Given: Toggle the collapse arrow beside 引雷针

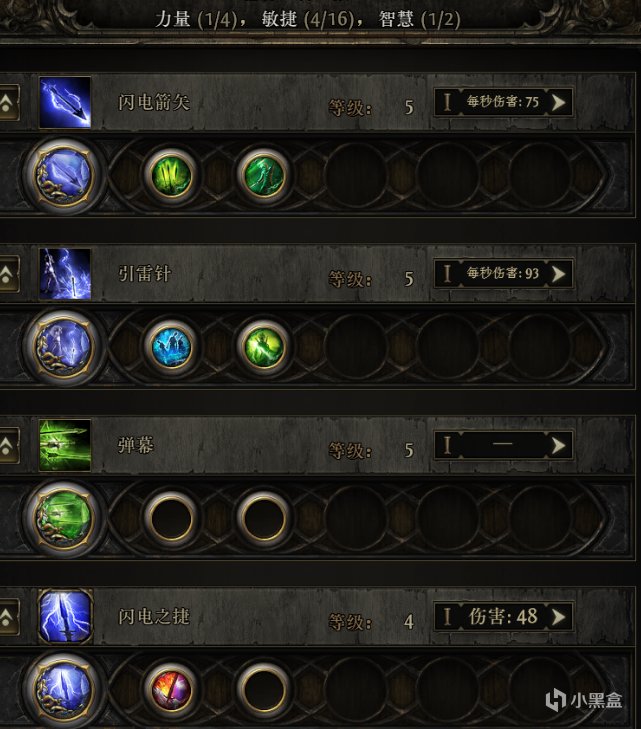Looking at the screenshot, I should (7, 274).
